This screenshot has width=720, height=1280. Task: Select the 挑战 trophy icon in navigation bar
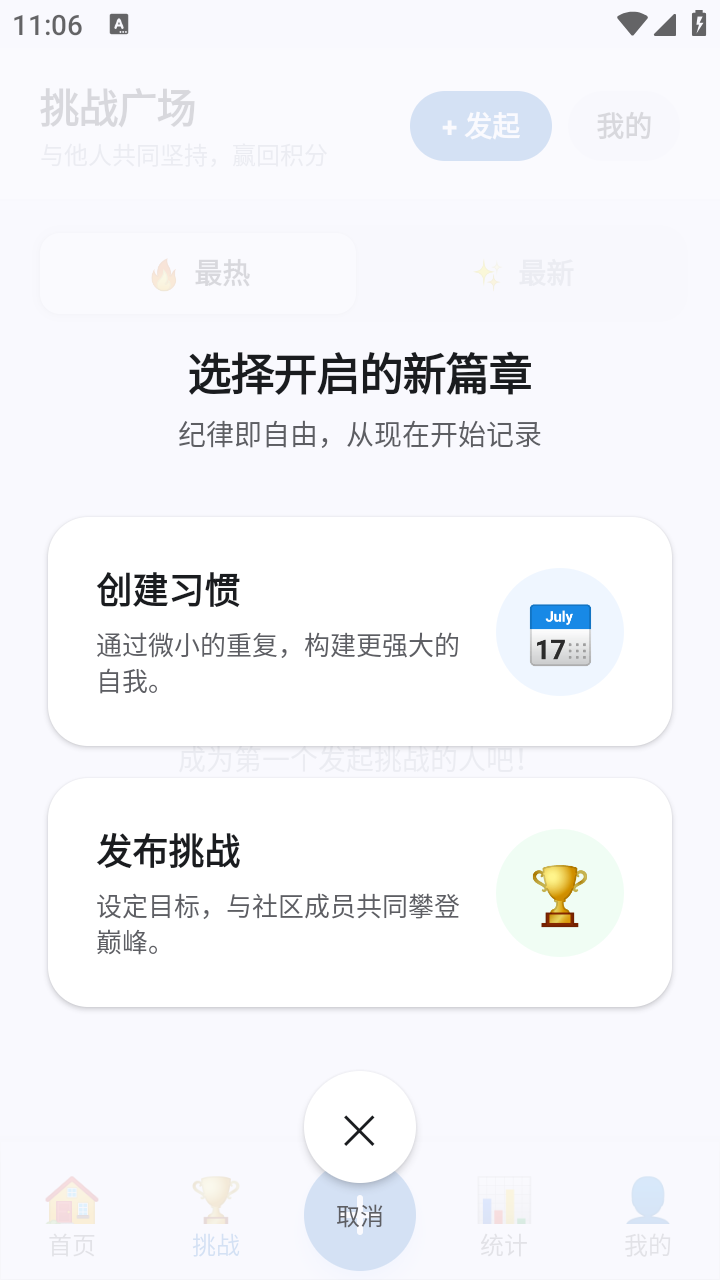pos(215,1200)
